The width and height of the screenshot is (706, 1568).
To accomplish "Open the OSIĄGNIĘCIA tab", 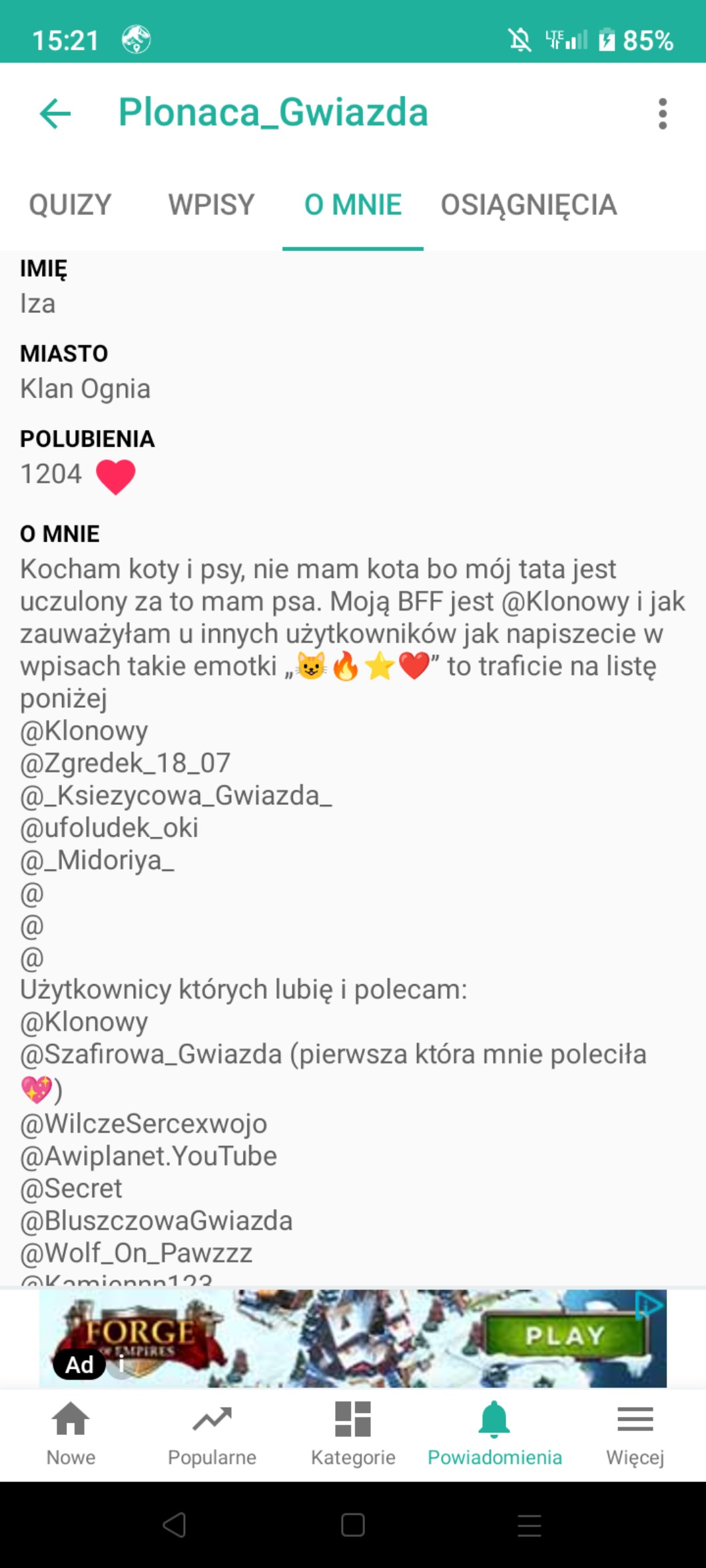I will 529,204.
